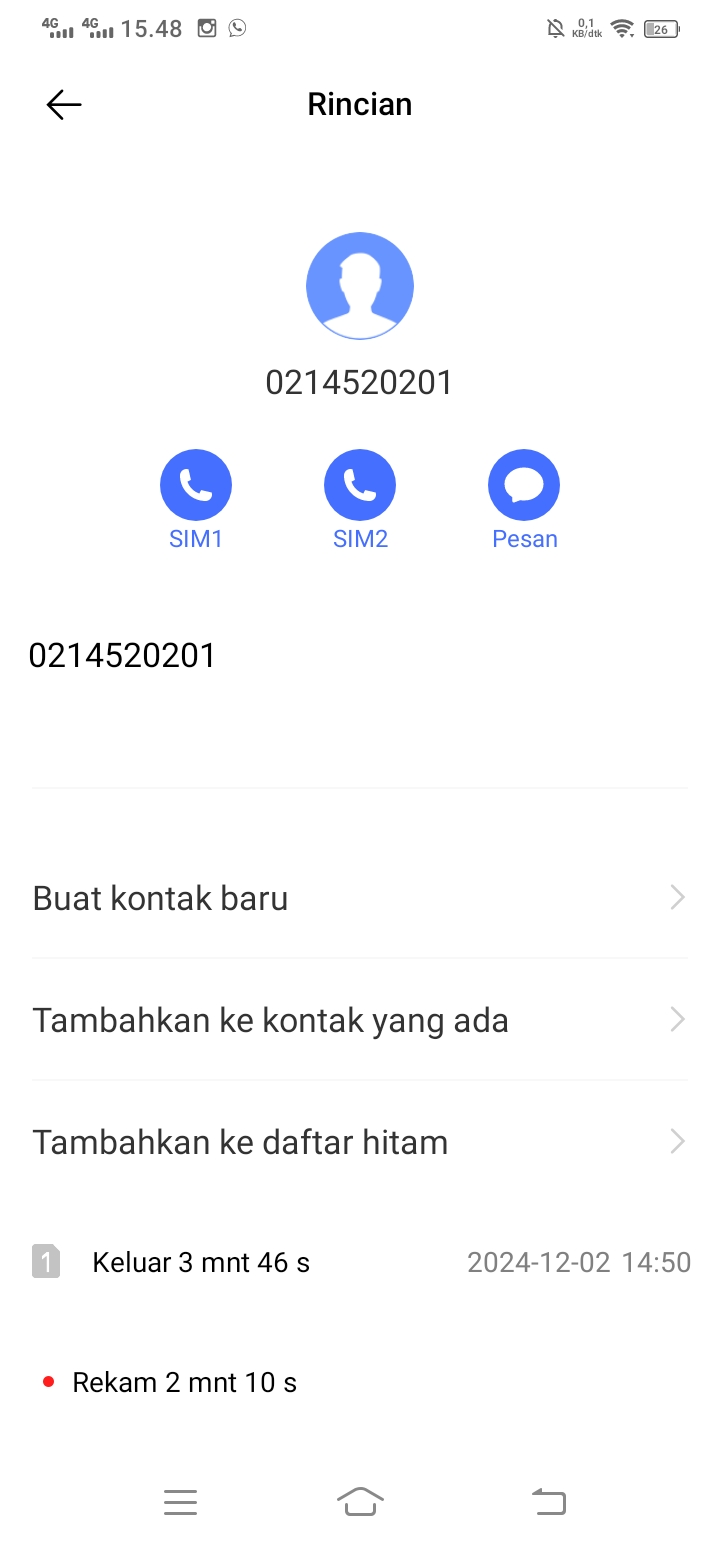The image size is (720, 1544).
Task: Open recent apps from navigation bar
Action: pos(180,1502)
